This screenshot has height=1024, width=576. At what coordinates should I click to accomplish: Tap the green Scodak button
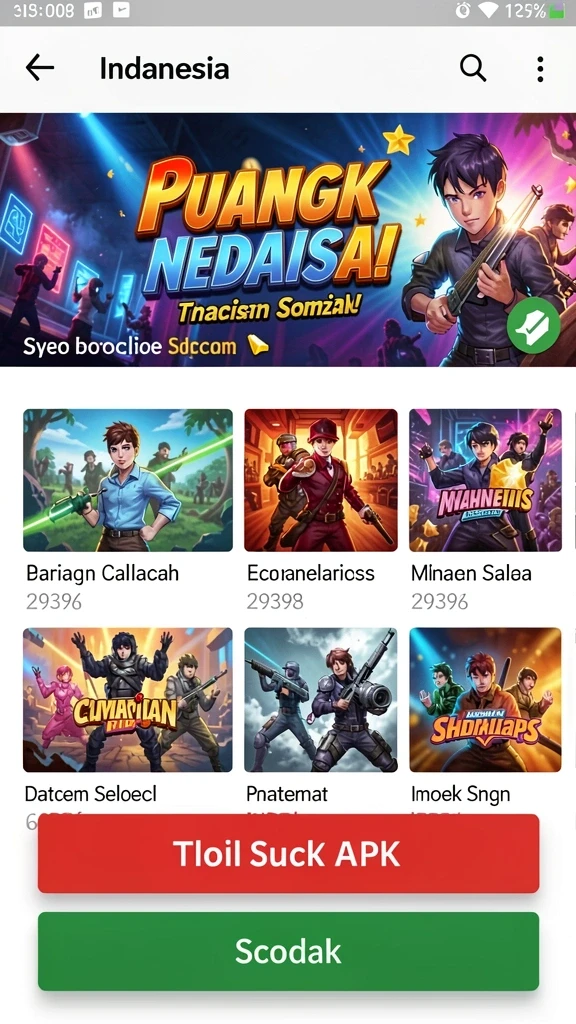click(x=288, y=952)
